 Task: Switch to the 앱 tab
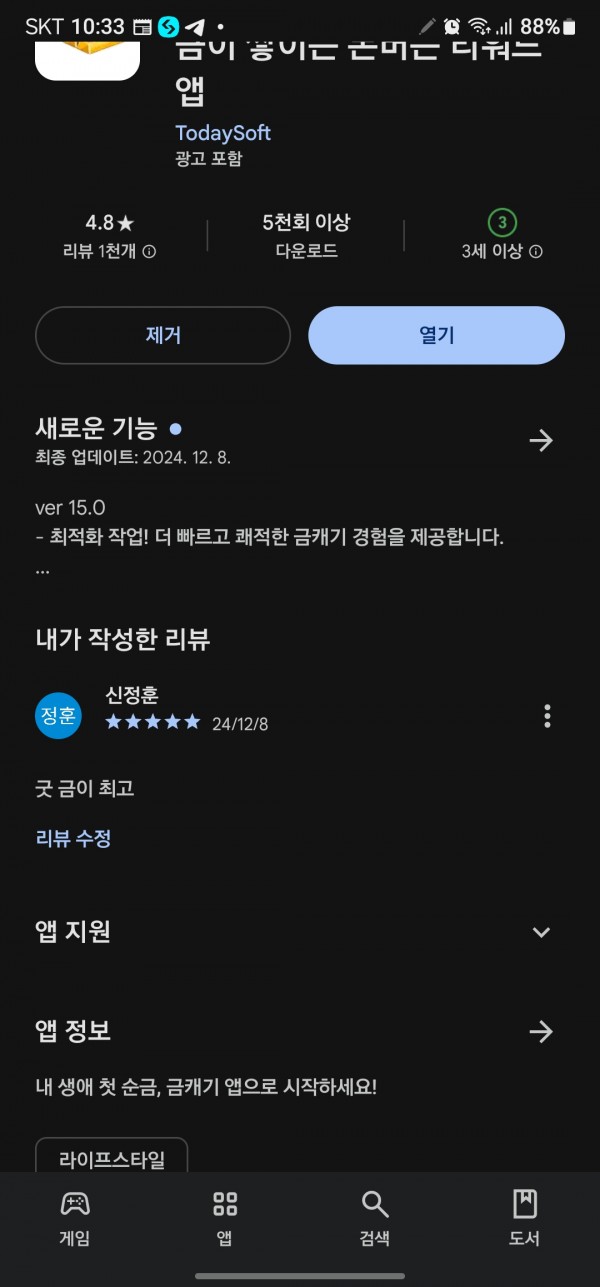pyautogui.click(x=225, y=1218)
